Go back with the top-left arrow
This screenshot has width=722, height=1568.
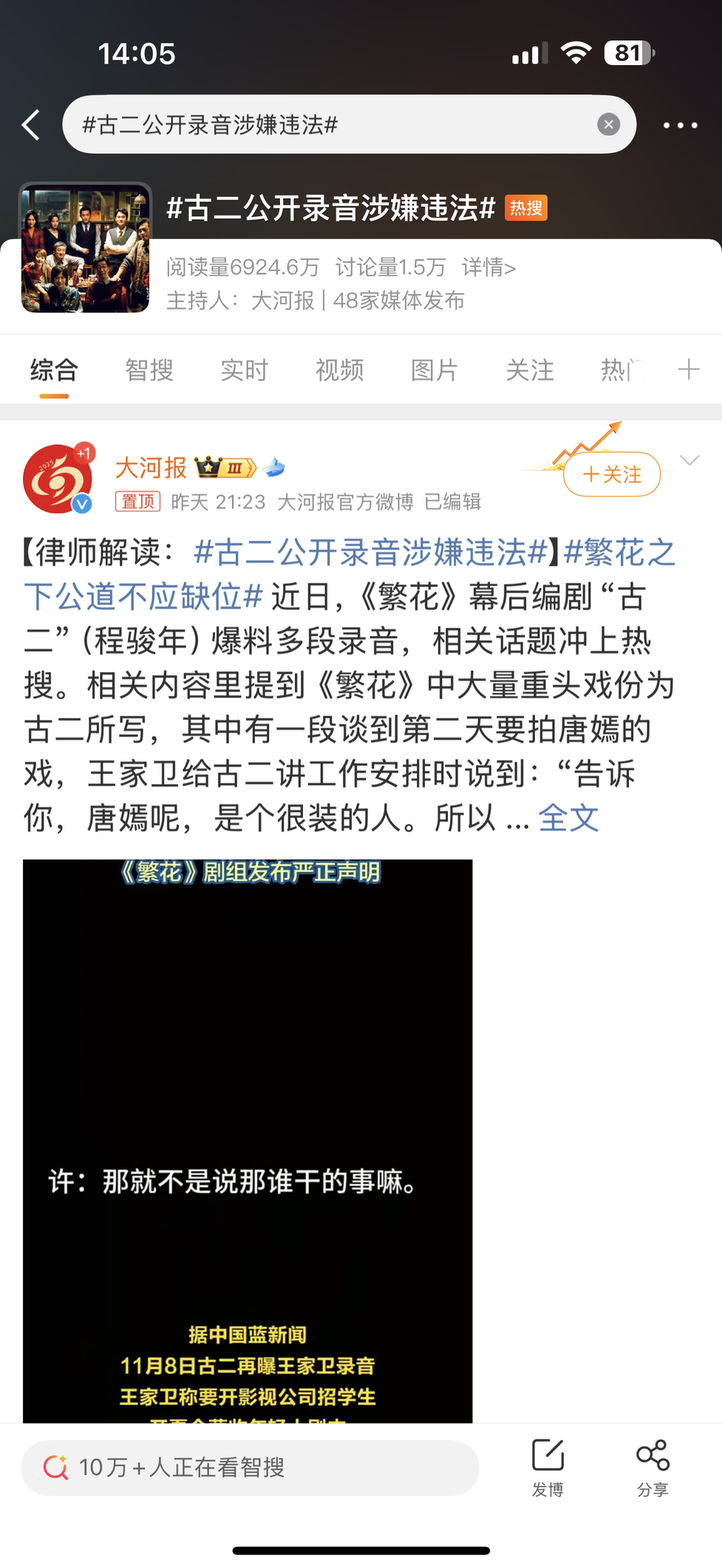31,125
